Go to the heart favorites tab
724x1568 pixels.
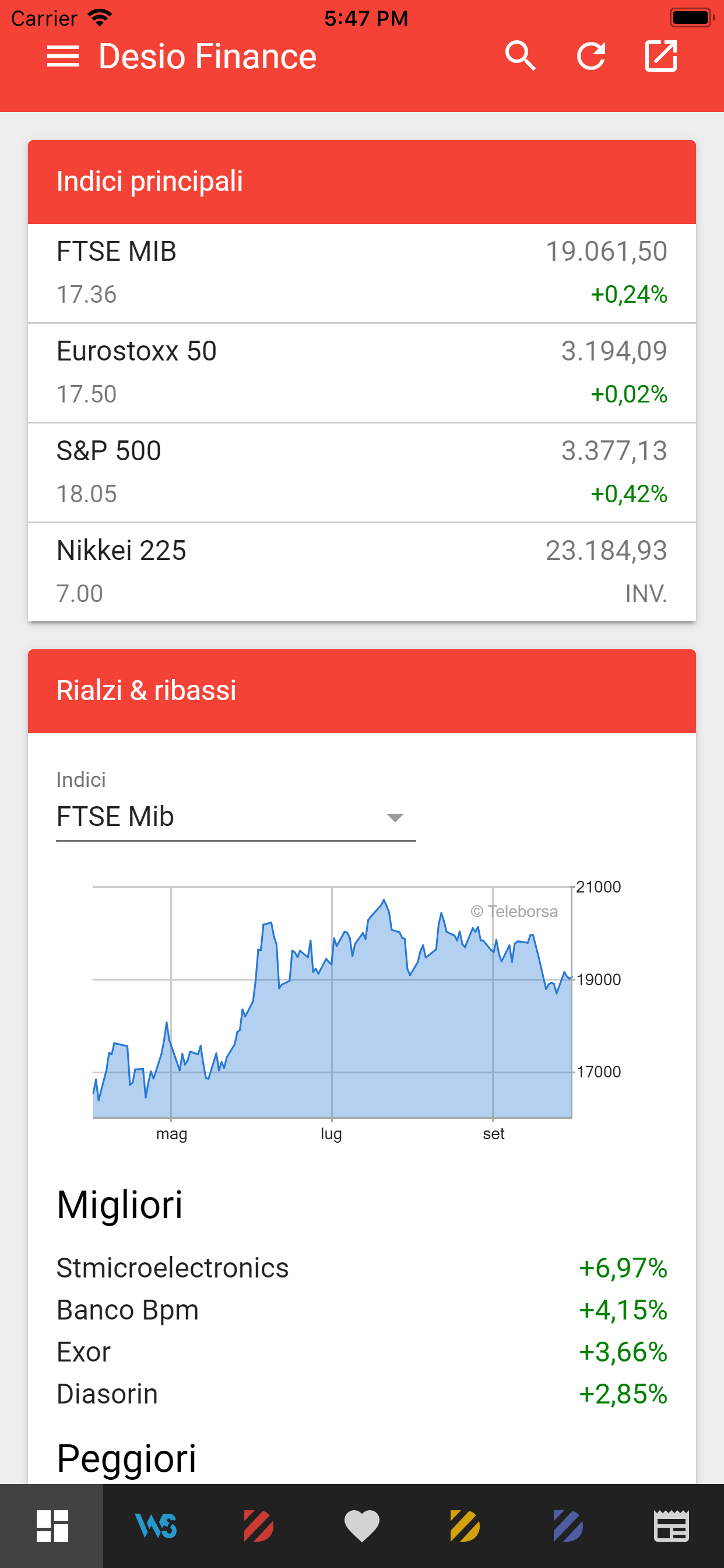(x=362, y=1526)
